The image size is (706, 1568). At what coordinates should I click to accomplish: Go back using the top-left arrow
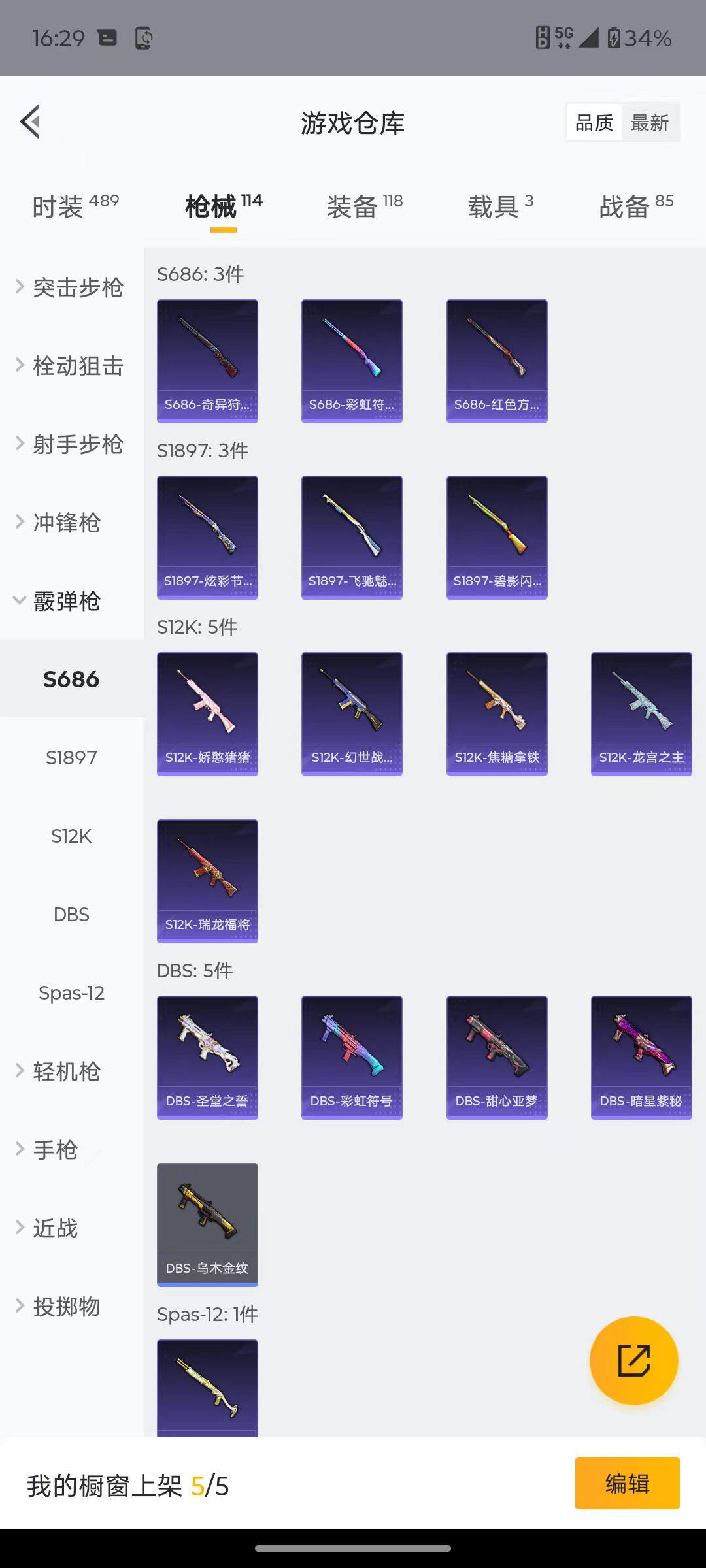31,122
